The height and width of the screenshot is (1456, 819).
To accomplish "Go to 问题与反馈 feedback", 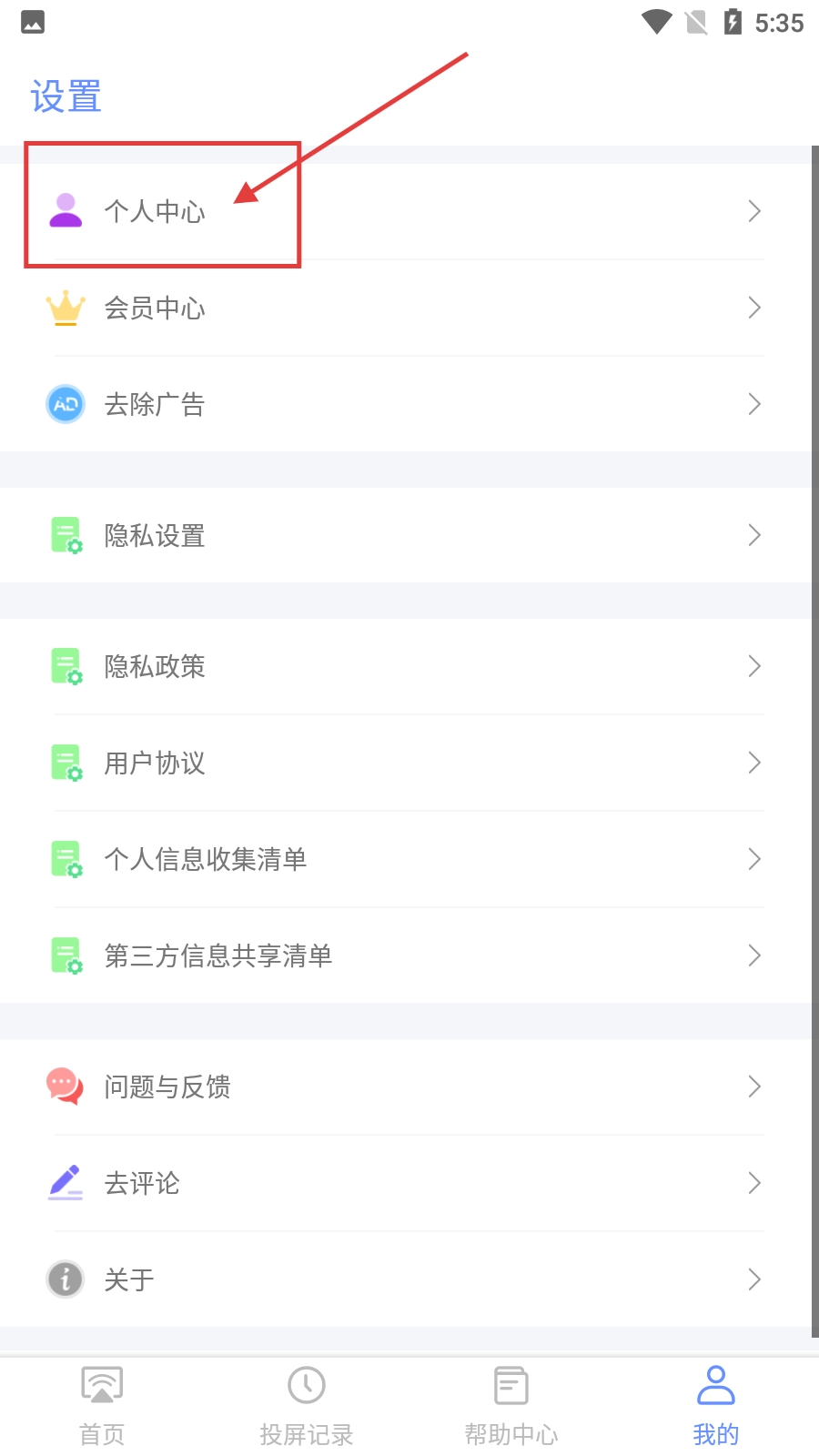I will point(167,1087).
